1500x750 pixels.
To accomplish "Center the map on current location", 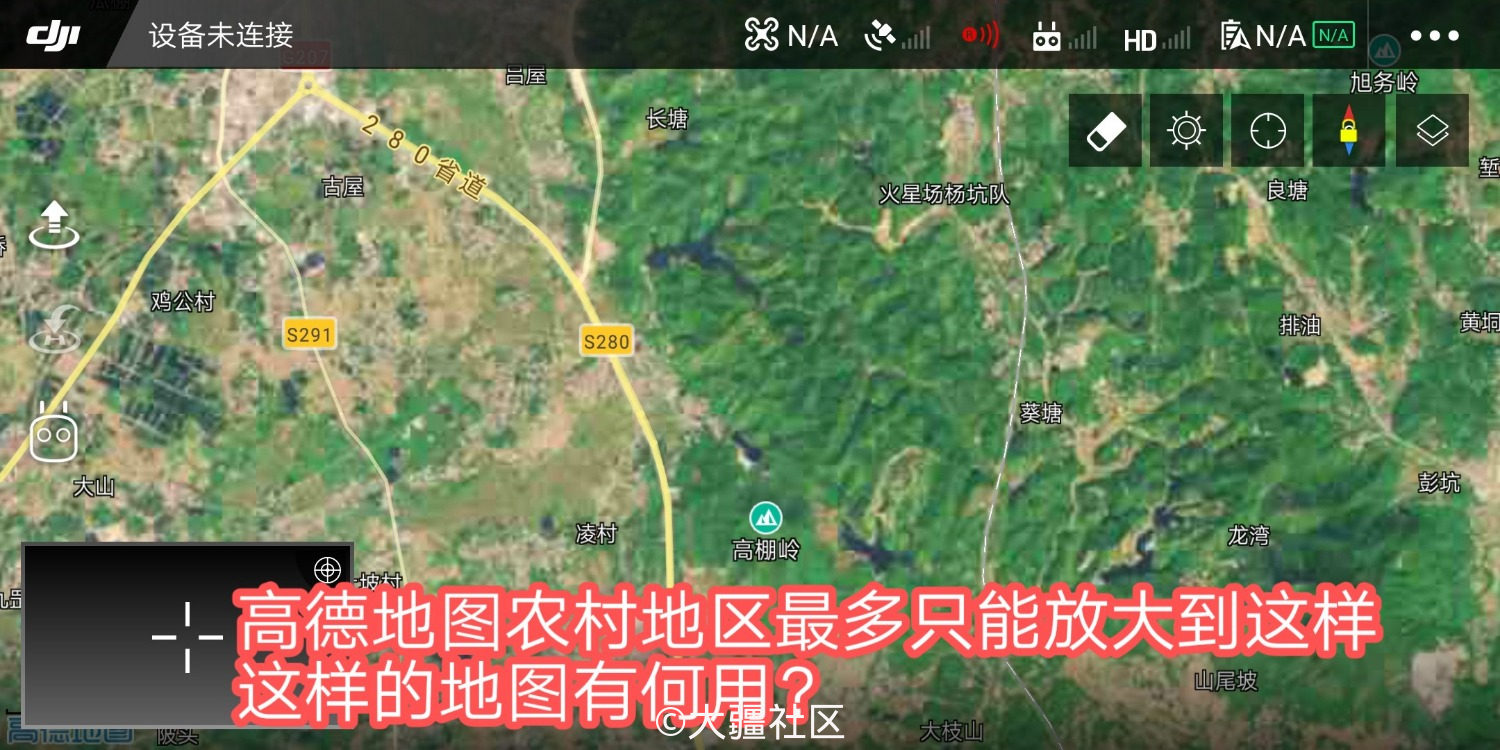I will pyautogui.click(x=1268, y=131).
